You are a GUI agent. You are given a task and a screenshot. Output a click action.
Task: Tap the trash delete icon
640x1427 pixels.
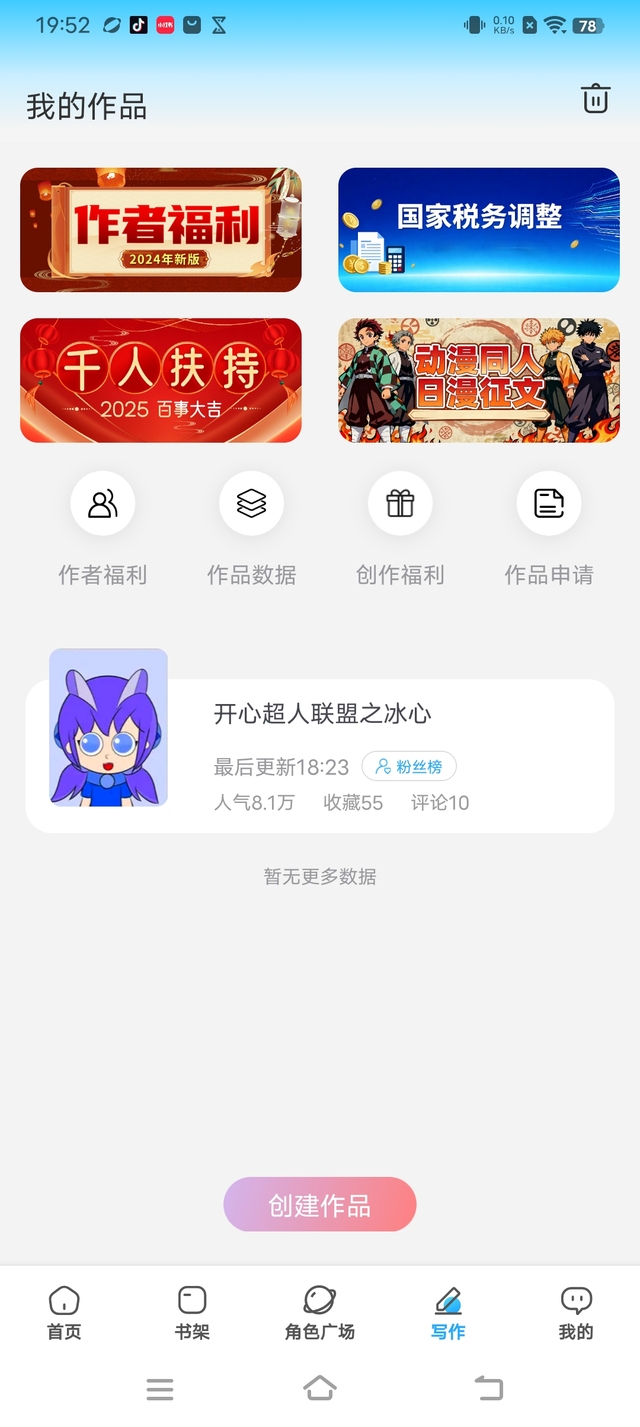coord(595,99)
